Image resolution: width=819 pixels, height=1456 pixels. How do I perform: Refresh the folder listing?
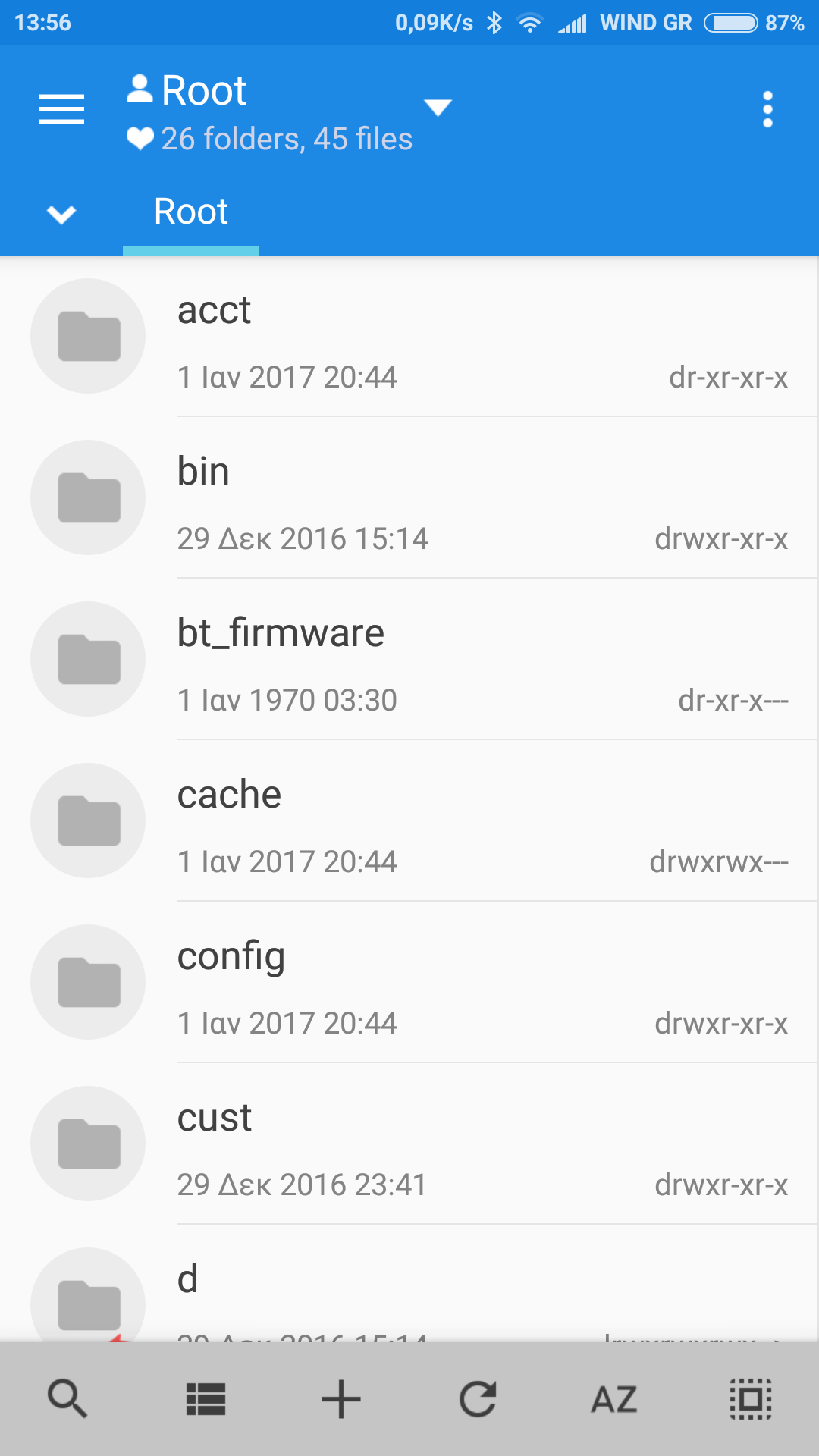click(x=478, y=1399)
